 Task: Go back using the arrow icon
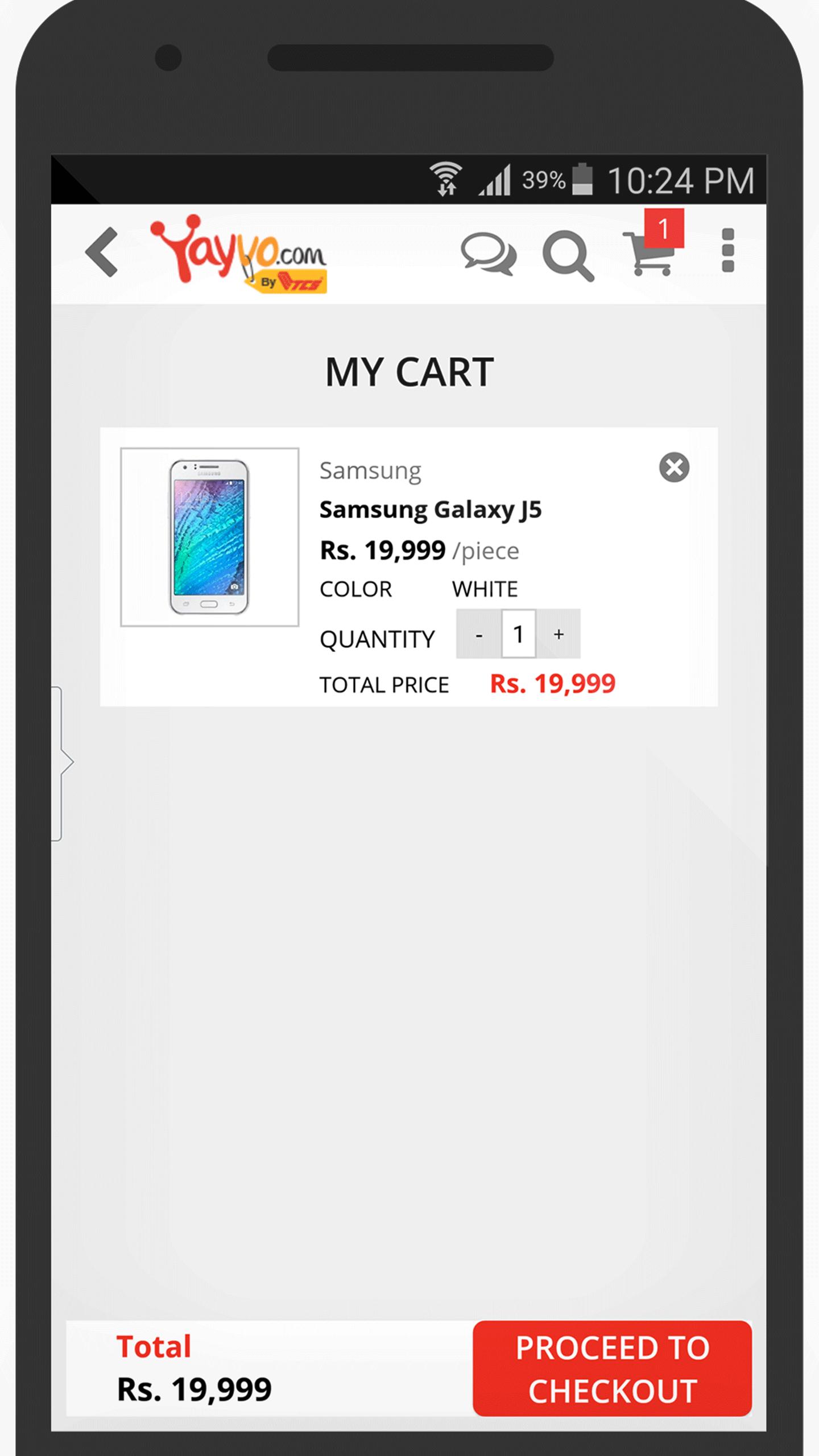(x=102, y=252)
